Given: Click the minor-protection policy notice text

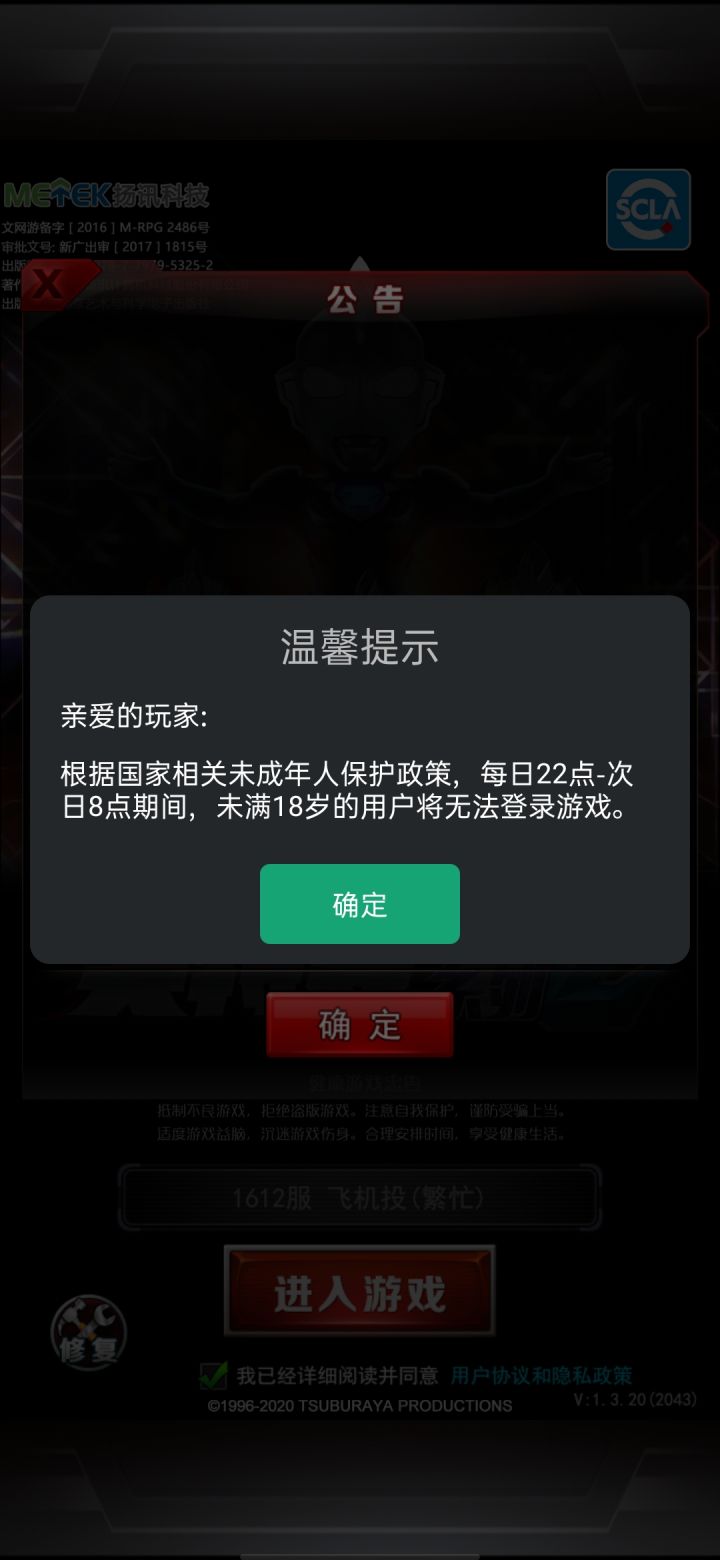Looking at the screenshot, I should 360,790.
